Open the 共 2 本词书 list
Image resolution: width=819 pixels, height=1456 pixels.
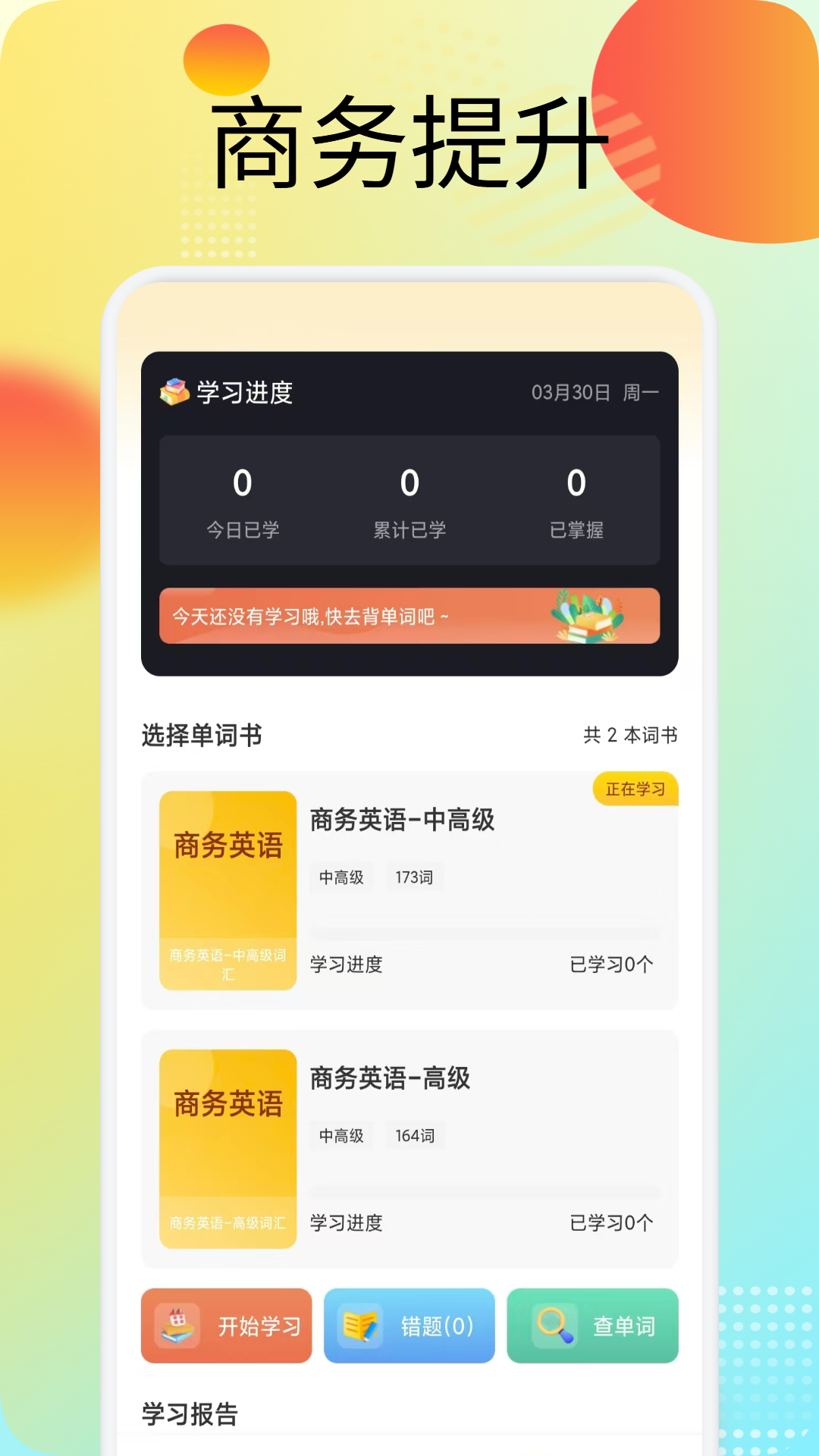click(x=632, y=735)
